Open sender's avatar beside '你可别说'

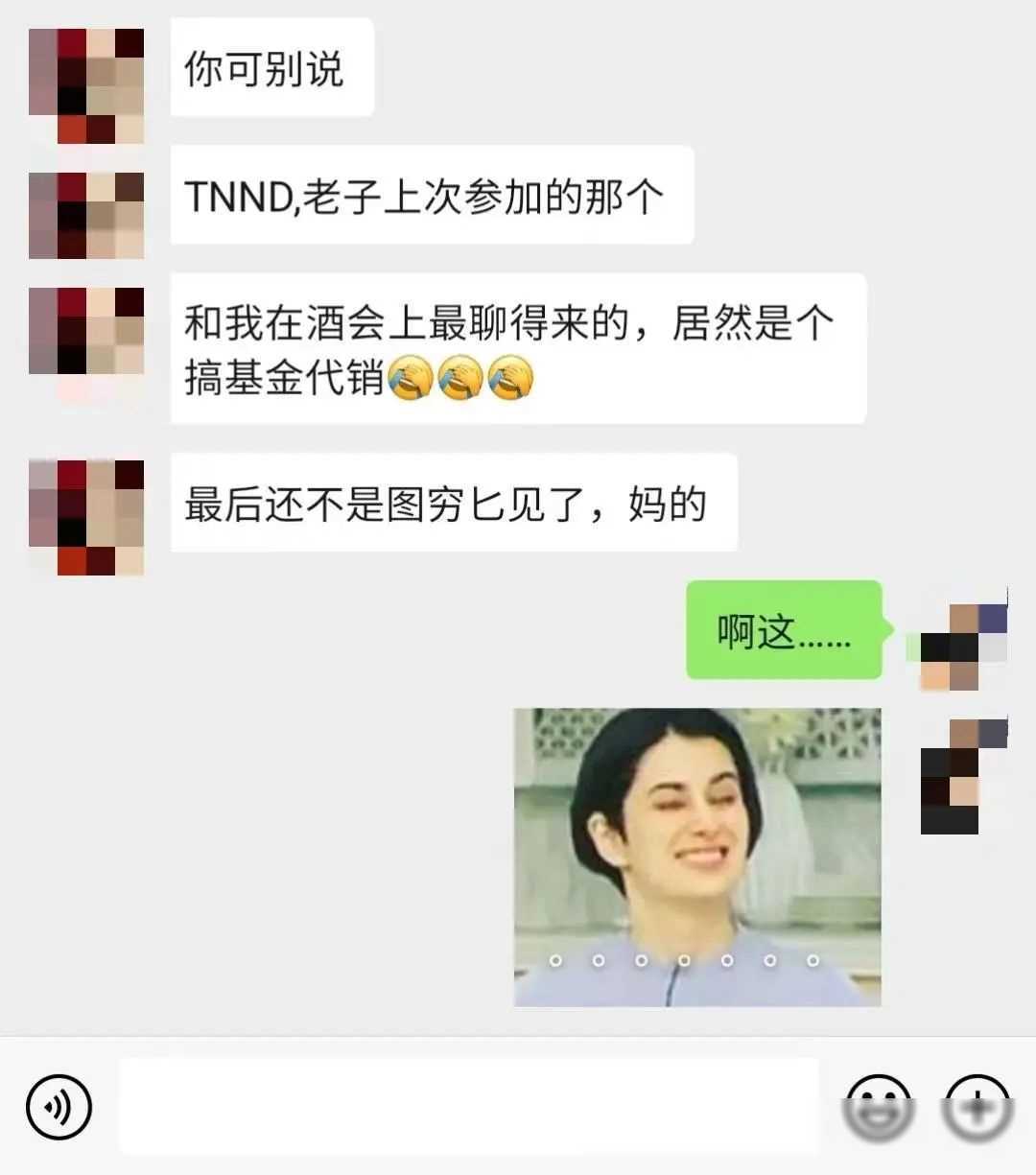coord(86,86)
